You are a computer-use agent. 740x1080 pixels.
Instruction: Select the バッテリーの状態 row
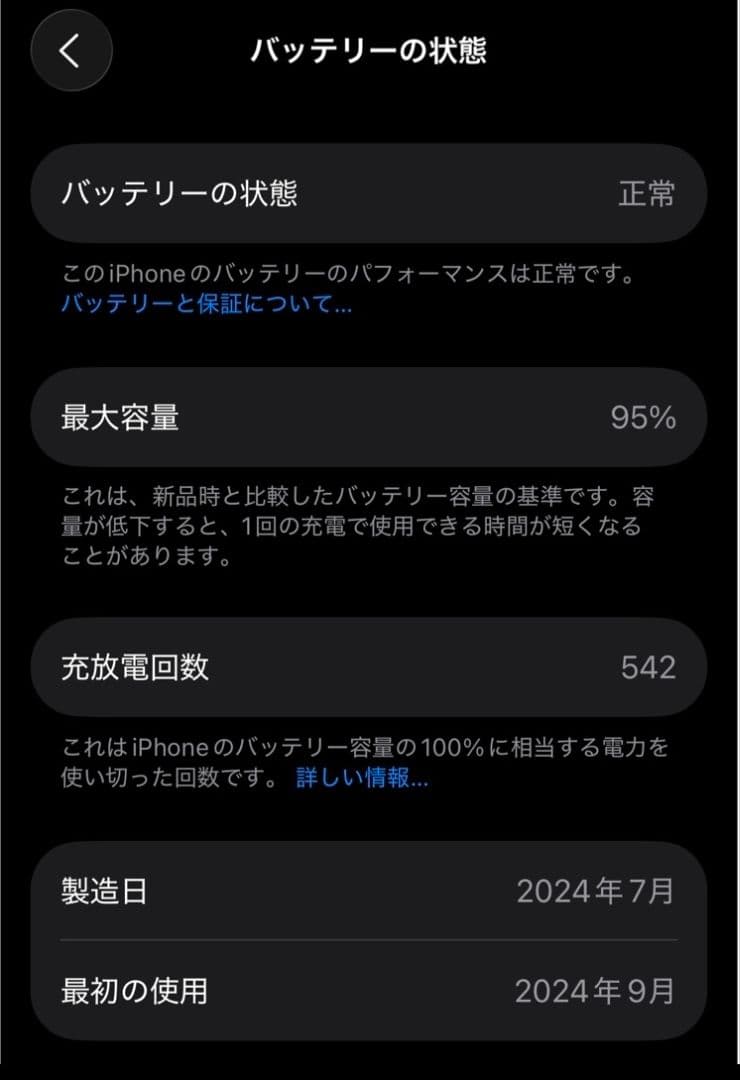(x=370, y=194)
